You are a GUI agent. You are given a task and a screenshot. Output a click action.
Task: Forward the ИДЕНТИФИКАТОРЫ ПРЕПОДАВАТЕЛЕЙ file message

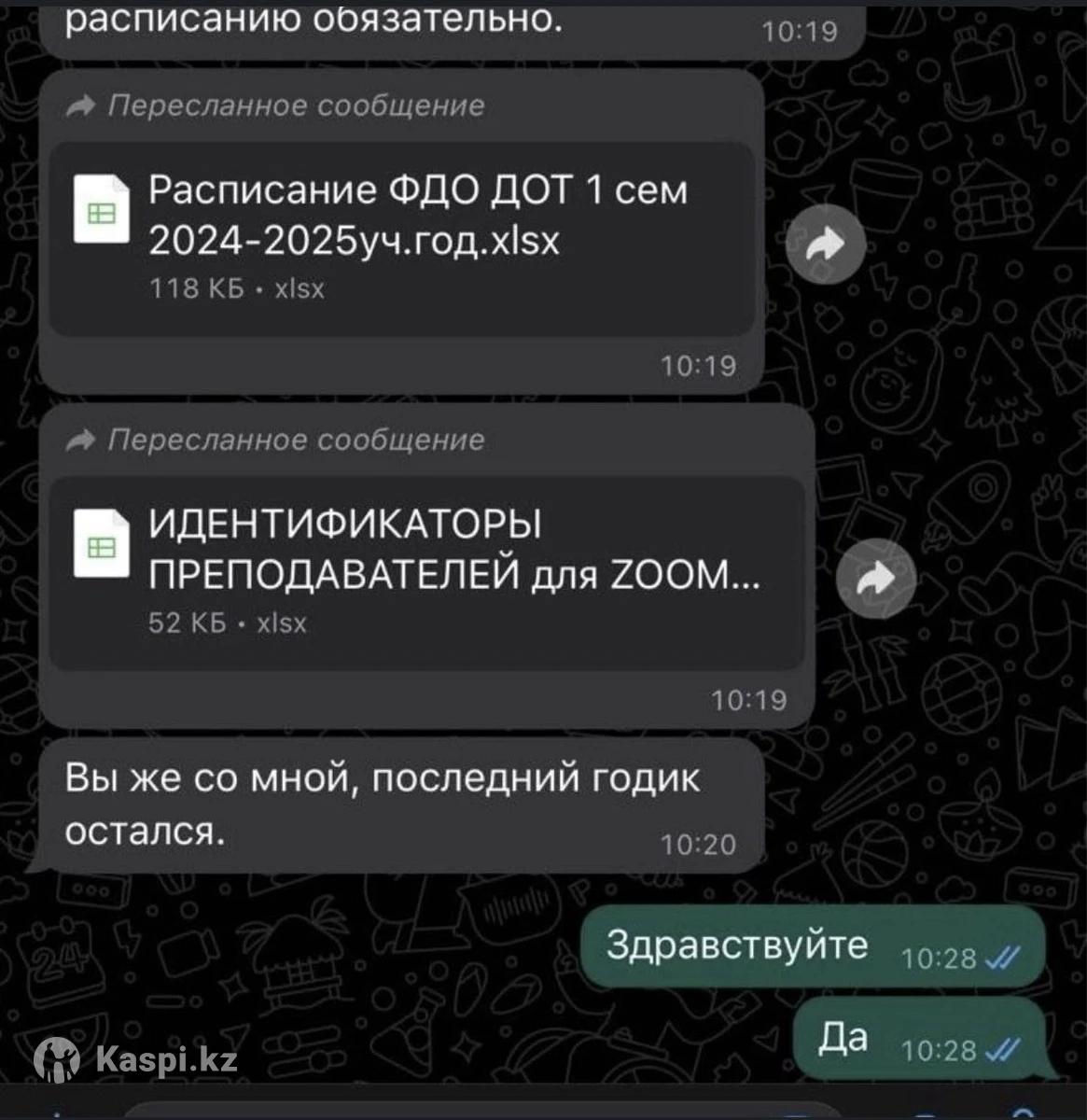pyautogui.click(x=875, y=580)
